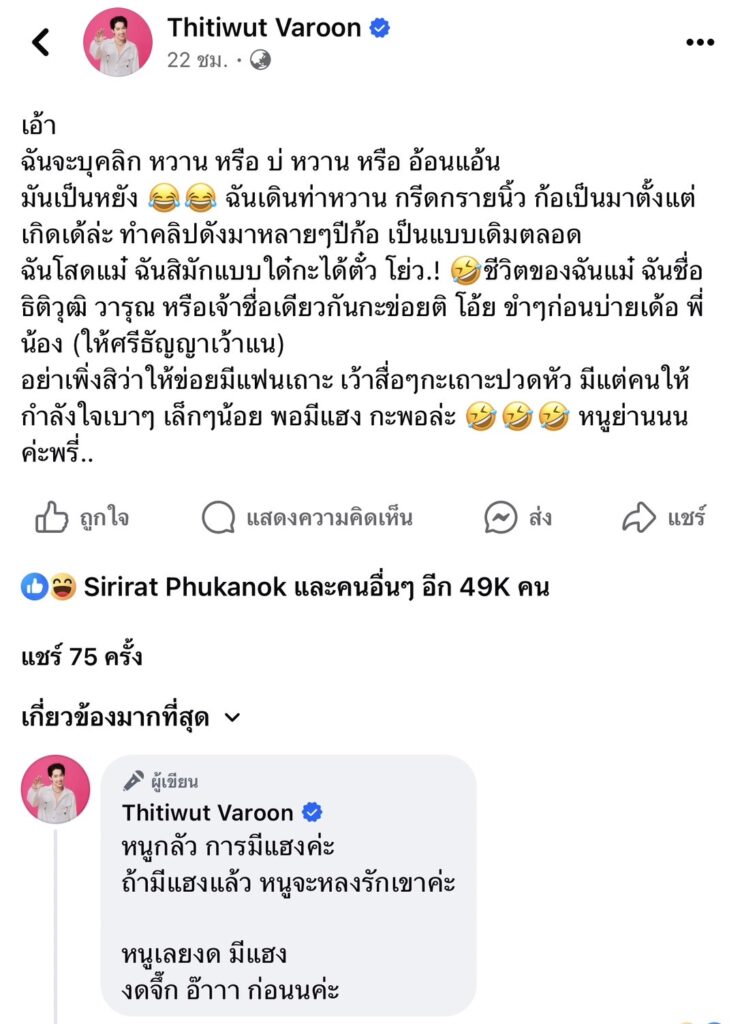Image resolution: width=742 pixels, height=1024 pixels.
Task: Open the post's three-dot overflow menu
Action: click(x=699, y=42)
